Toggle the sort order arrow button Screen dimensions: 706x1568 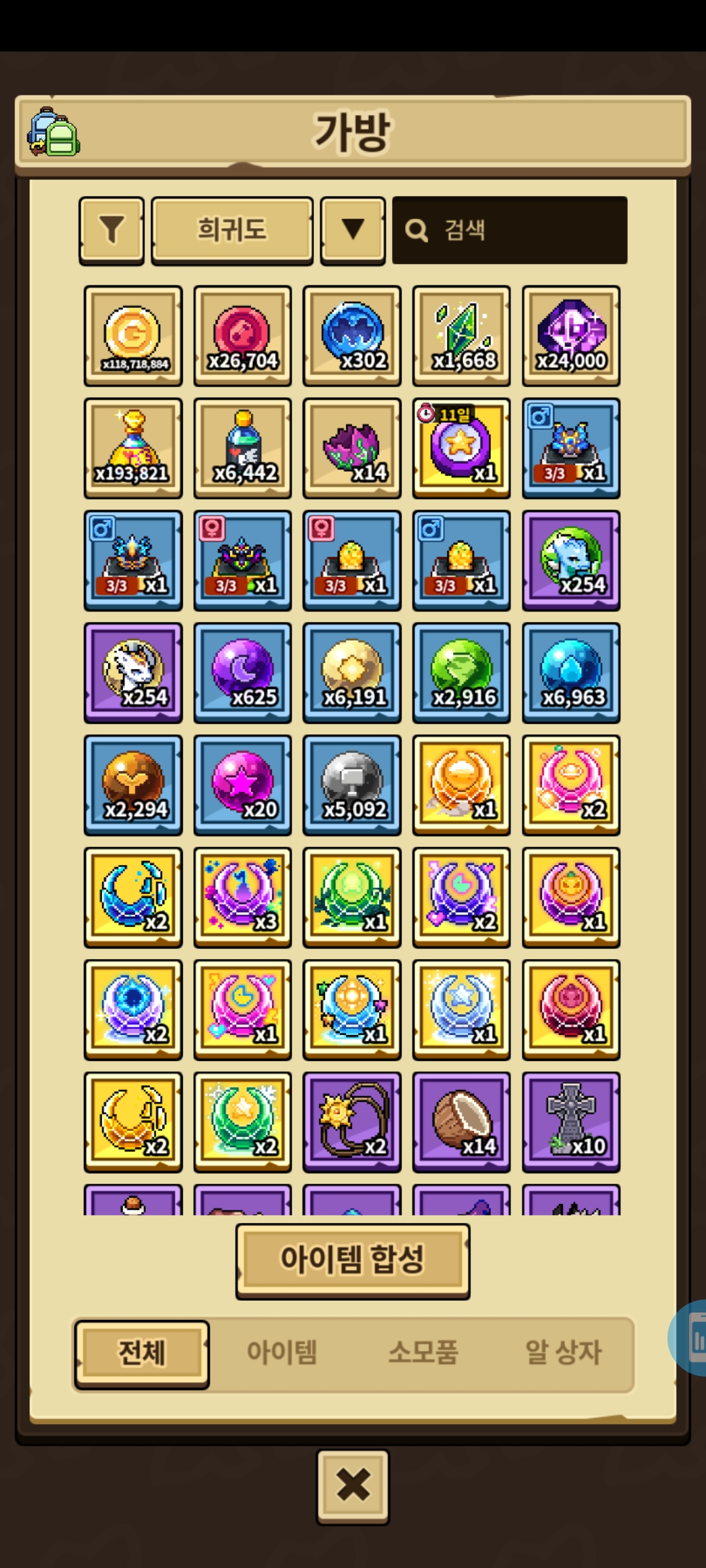[353, 231]
